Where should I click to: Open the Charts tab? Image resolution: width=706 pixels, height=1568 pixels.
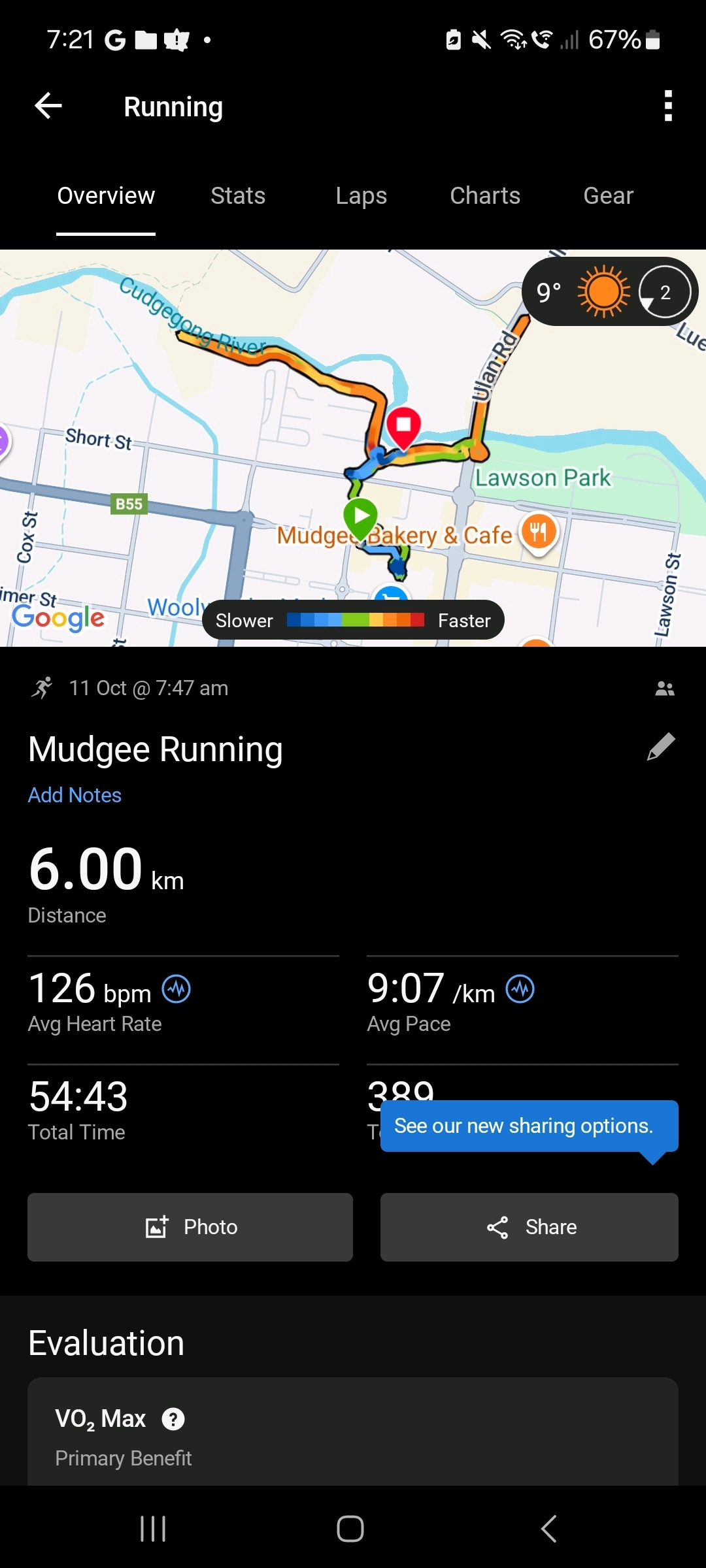point(485,196)
